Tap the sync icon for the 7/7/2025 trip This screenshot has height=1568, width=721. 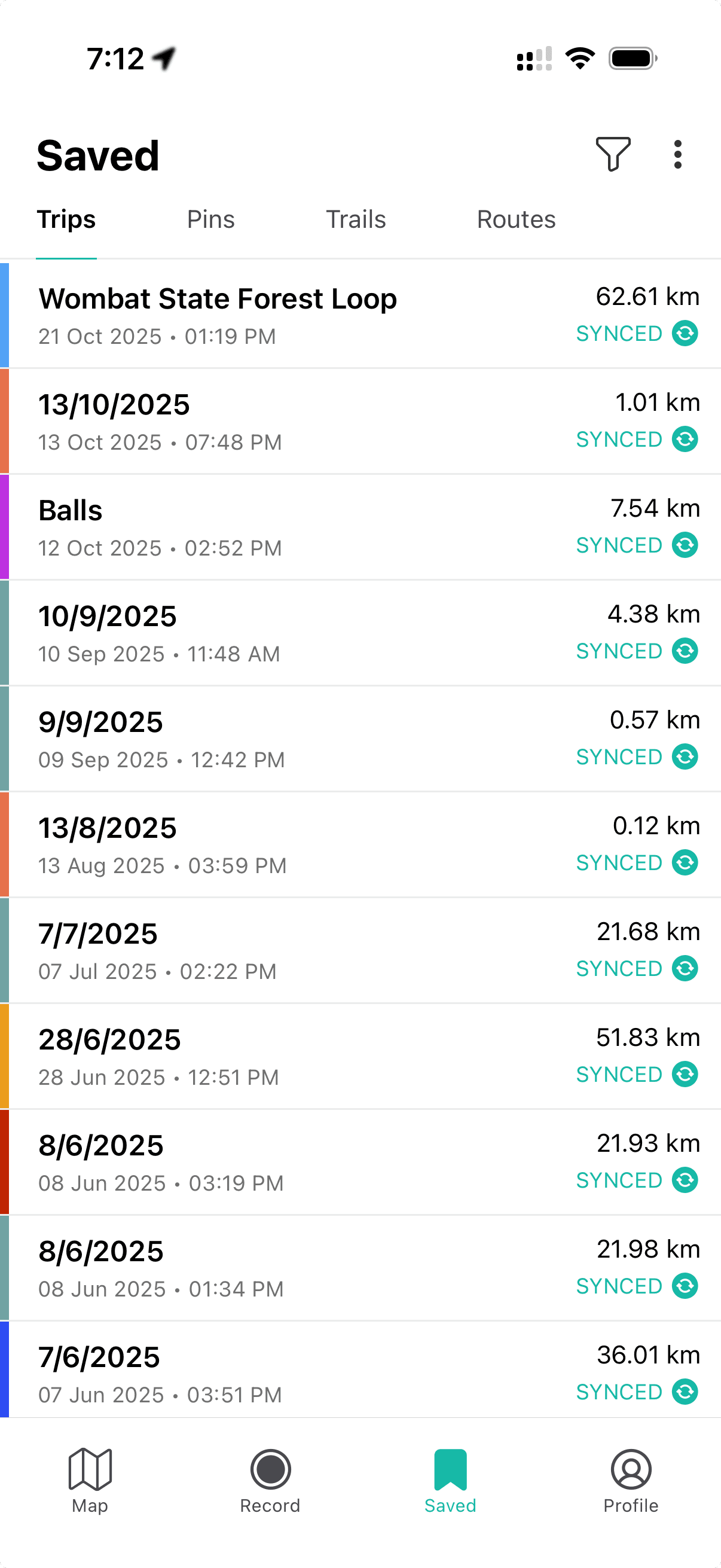point(684,968)
